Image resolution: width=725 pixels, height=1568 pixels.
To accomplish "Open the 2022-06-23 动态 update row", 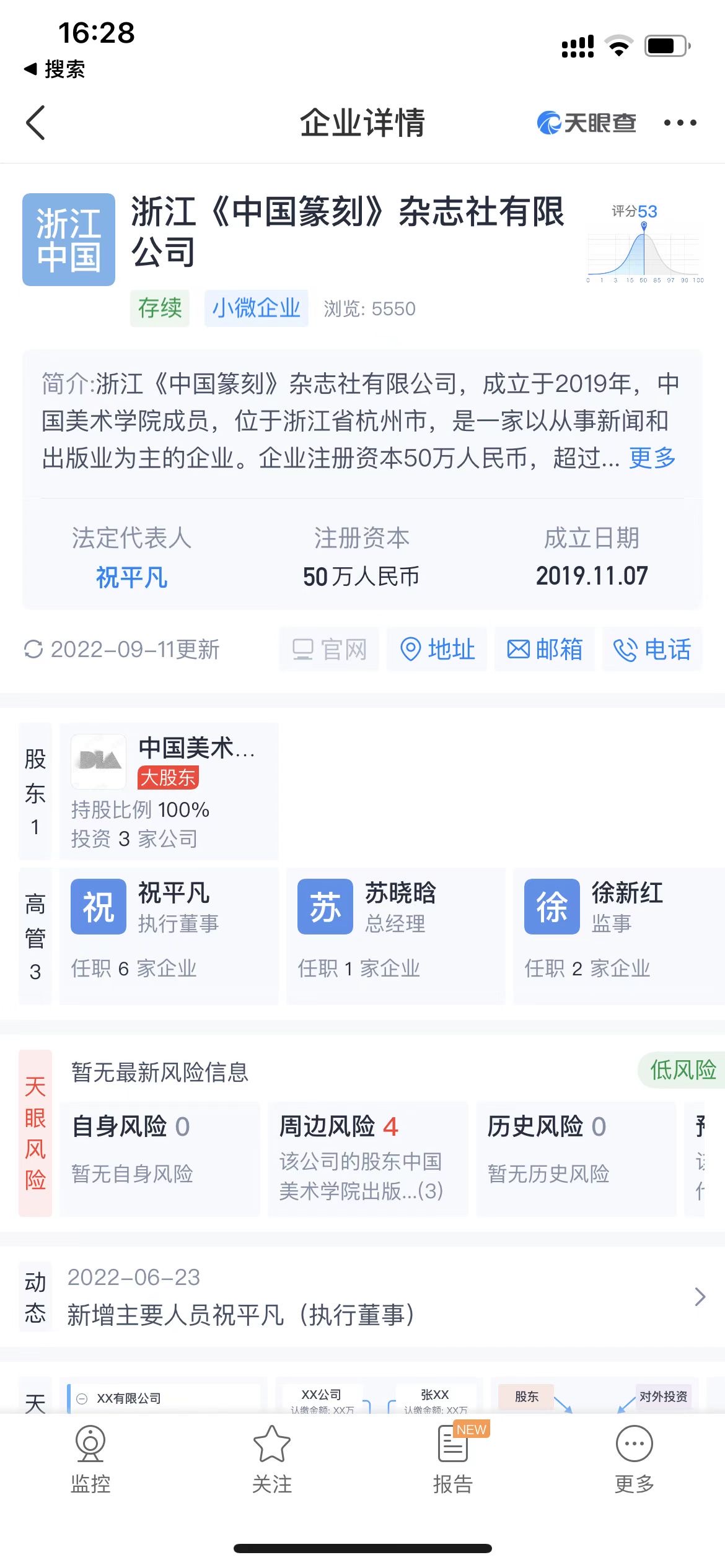I will [x=362, y=1296].
